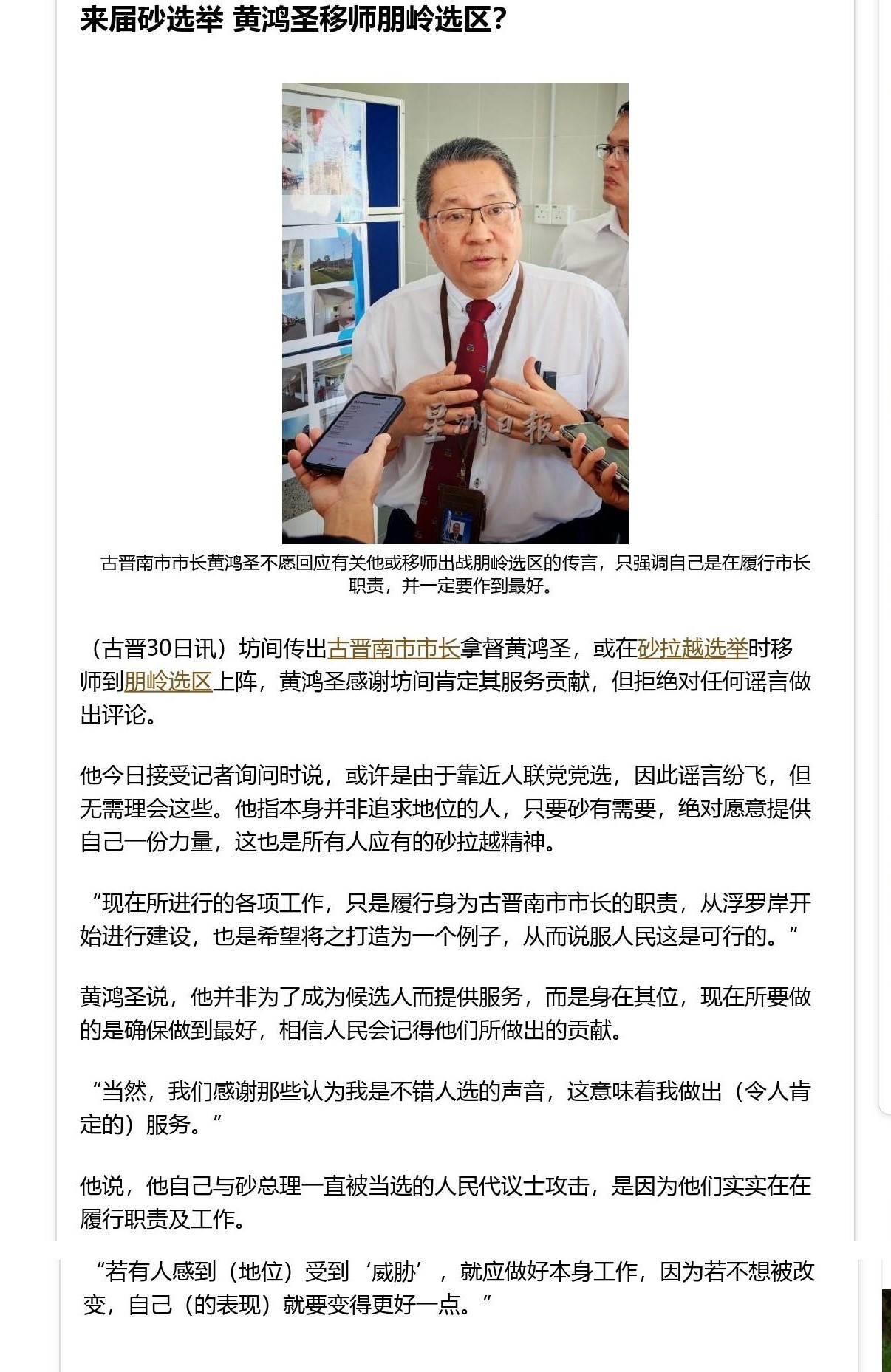
Task: Open the 砂拉越选举 link
Action: click(x=692, y=648)
